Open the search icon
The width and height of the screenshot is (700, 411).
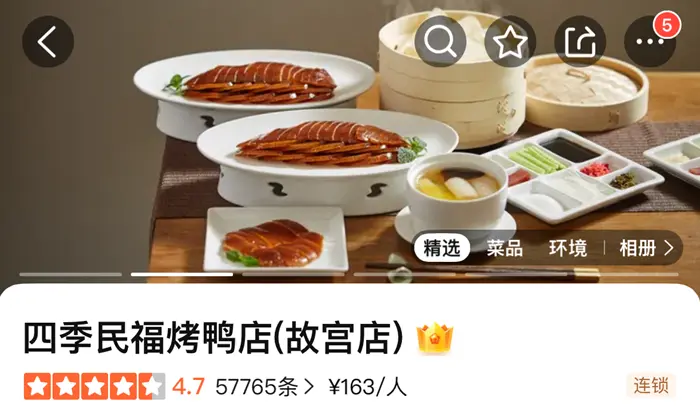pos(440,42)
